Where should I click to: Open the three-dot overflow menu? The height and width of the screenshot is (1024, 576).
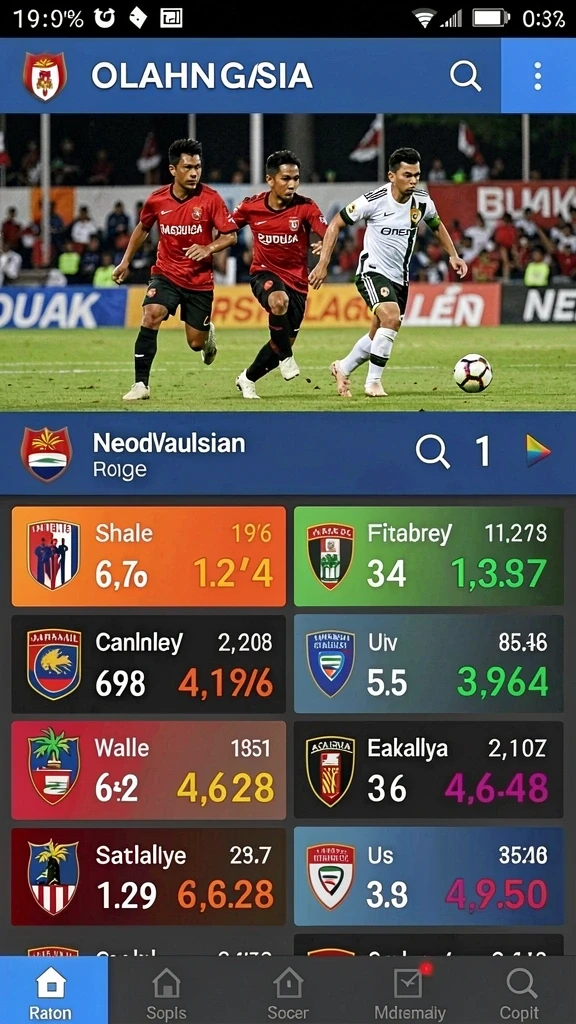click(x=537, y=76)
